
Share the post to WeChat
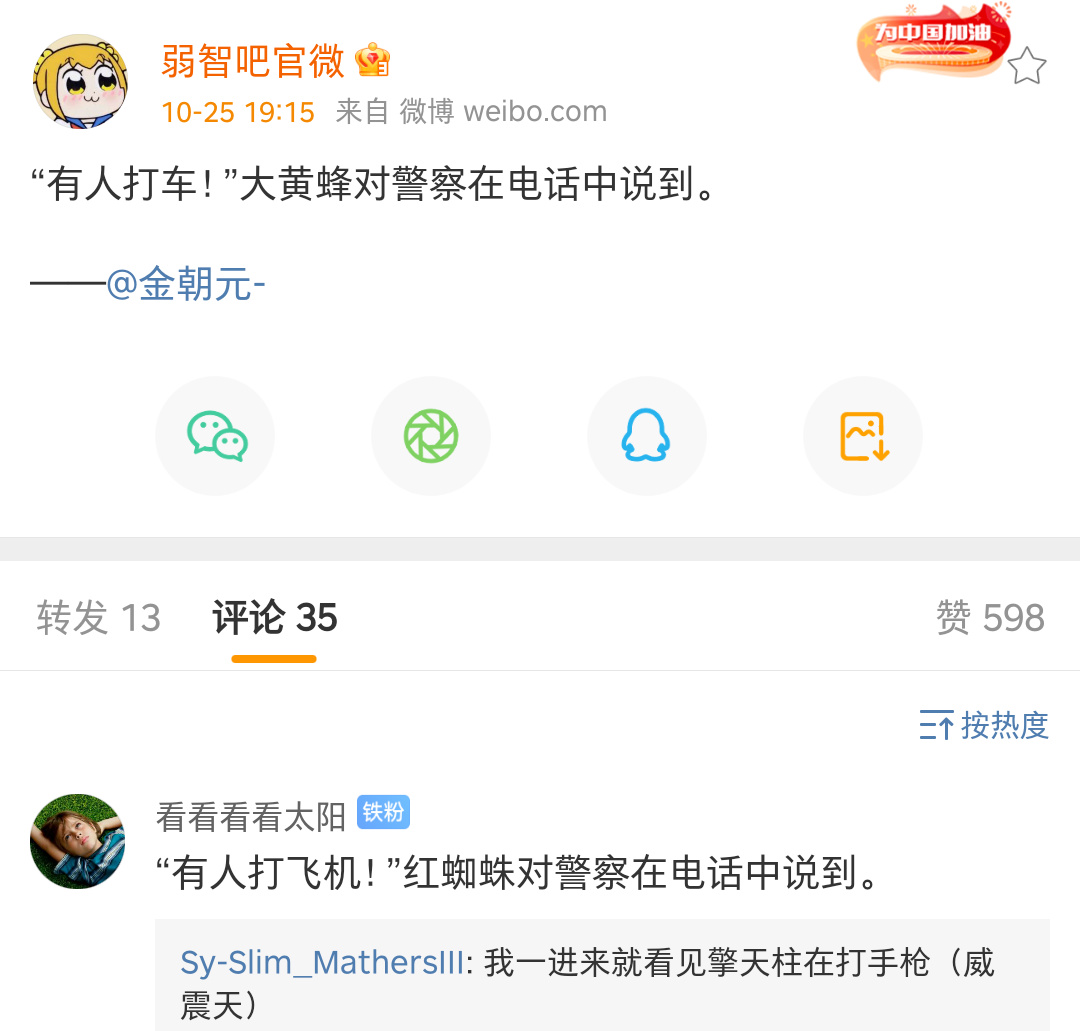216,436
